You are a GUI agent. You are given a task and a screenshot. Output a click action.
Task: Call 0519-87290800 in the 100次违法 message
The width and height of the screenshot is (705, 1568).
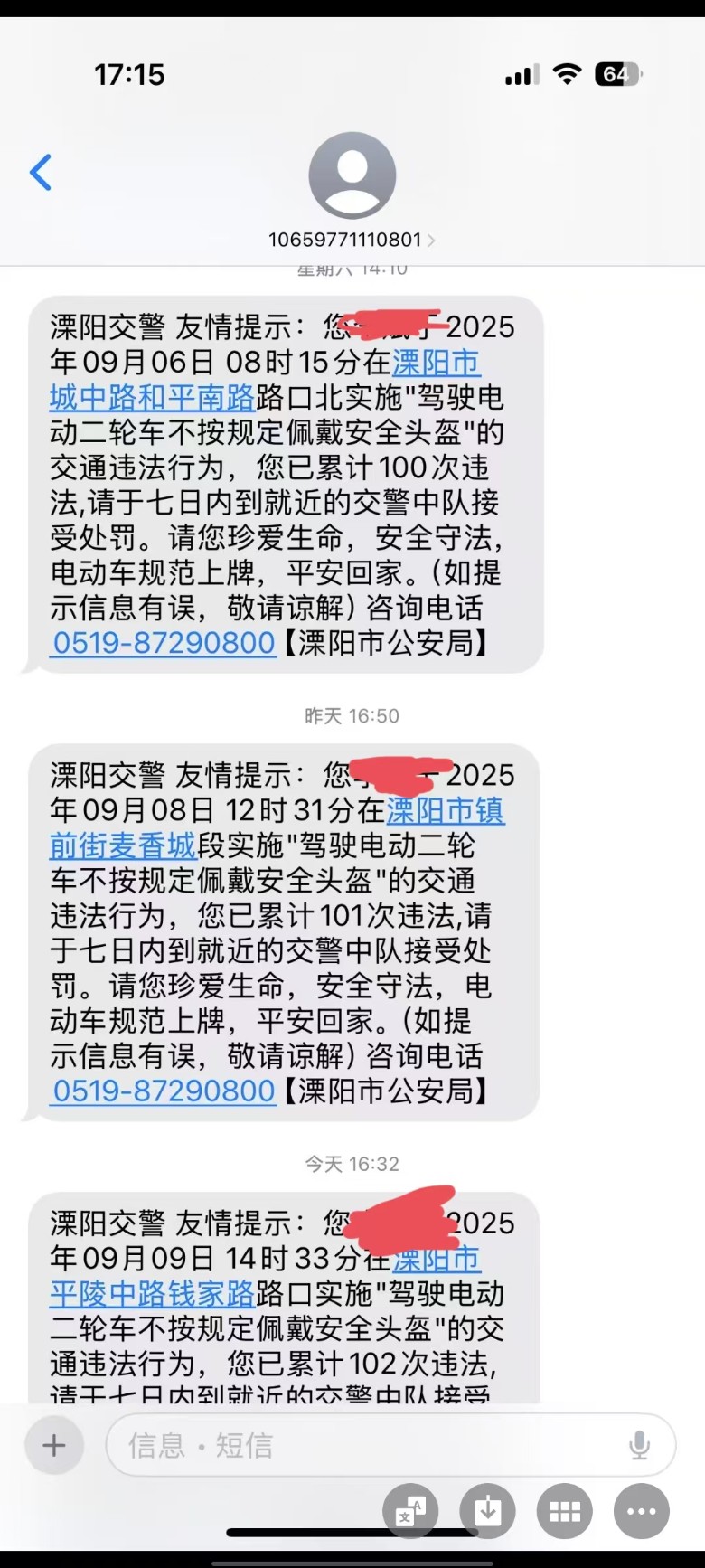click(164, 643)
